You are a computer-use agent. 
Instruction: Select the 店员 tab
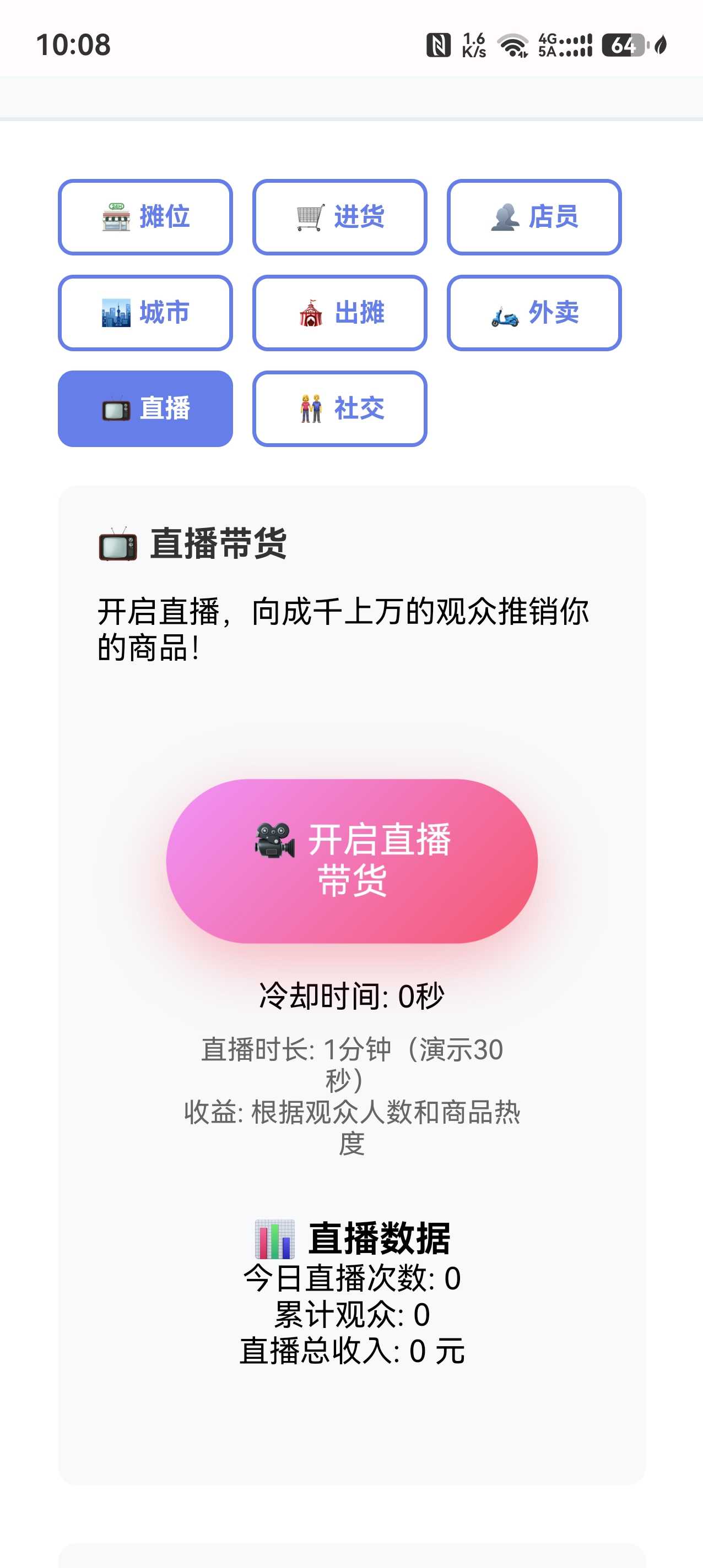pos(534,217)
